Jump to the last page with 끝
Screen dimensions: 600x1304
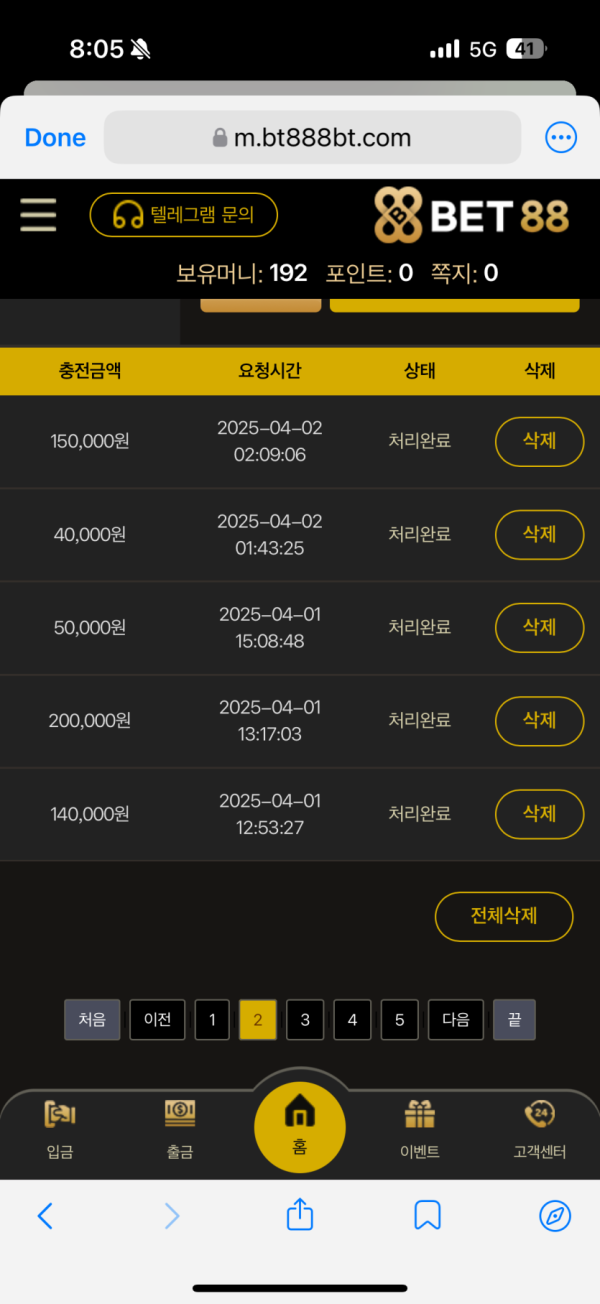click(x=514, y=1020)
